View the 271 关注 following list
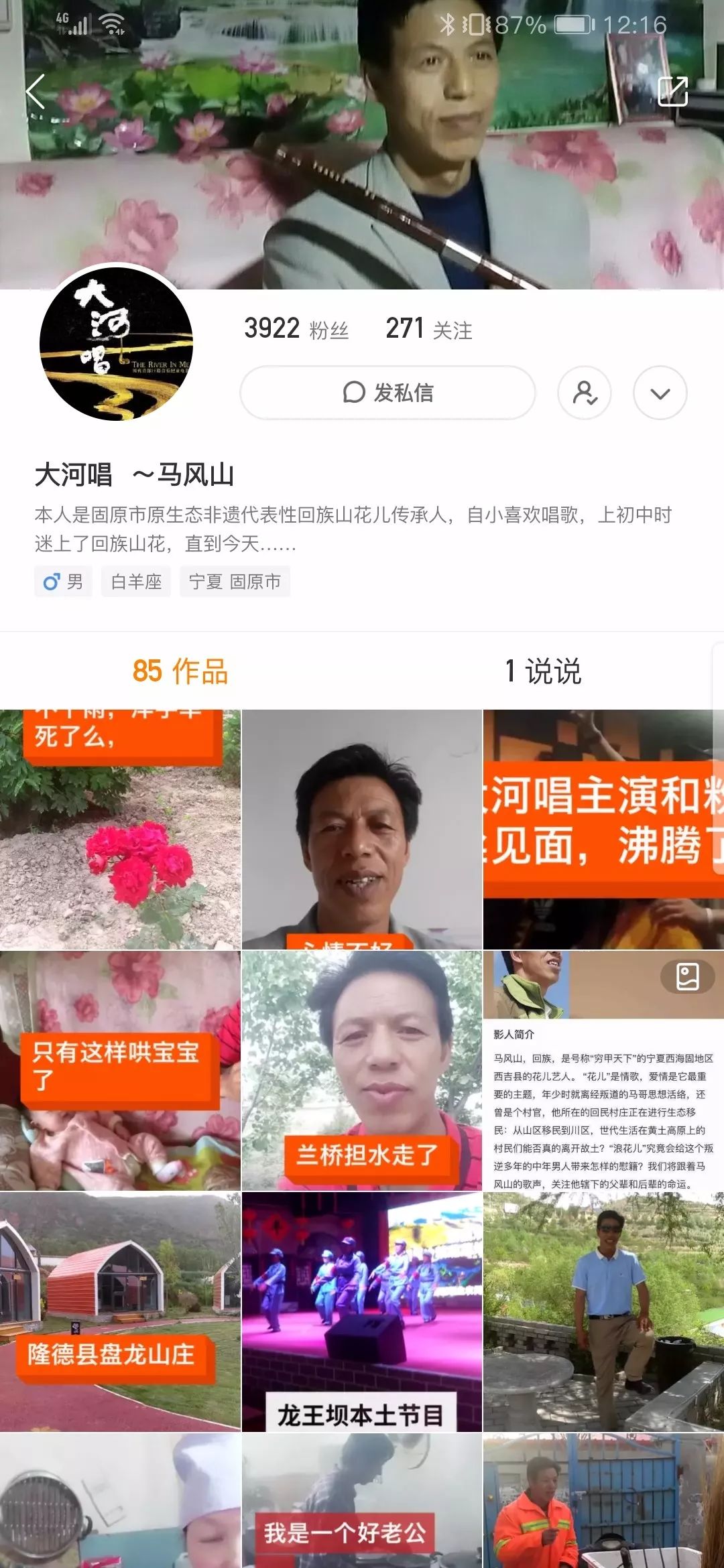Viewport: 724px width, 1568px height. point(428,329)
